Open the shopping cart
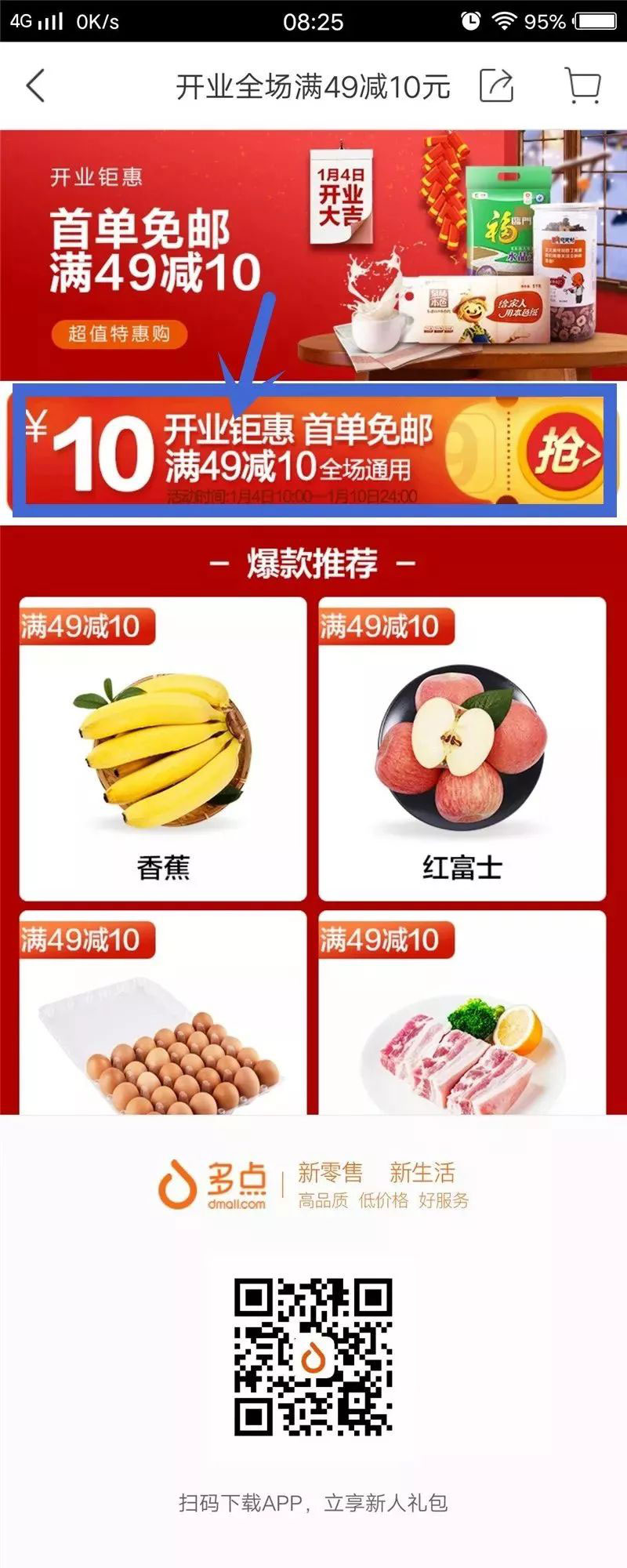The height and width of the screenshot is (1568, 627). click(x=582, y=86)
